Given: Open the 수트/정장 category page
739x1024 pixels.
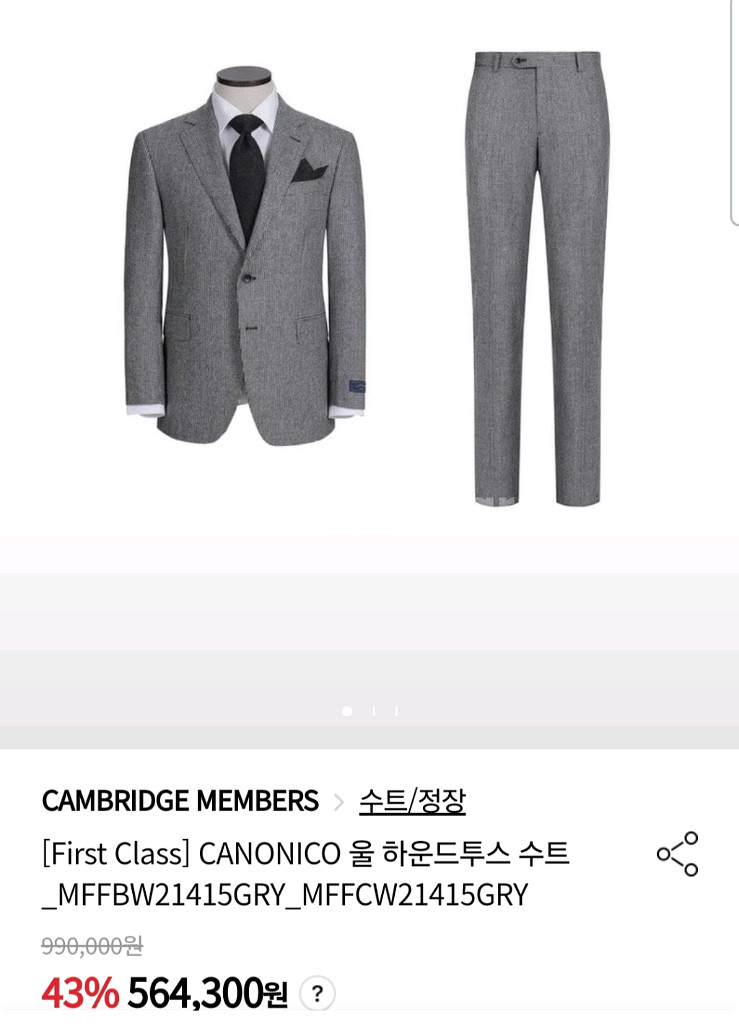Looking at the screenshot, I should [x=412, y=801].
